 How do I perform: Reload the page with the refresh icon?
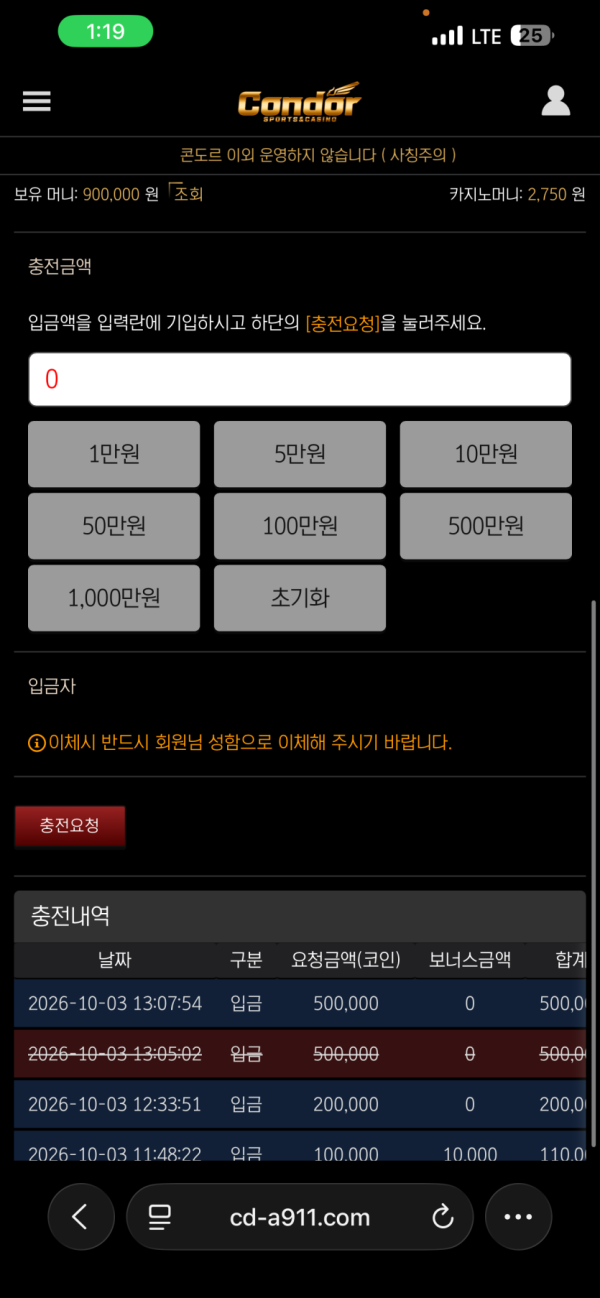pyautogui.click(x=442, y=1217)
